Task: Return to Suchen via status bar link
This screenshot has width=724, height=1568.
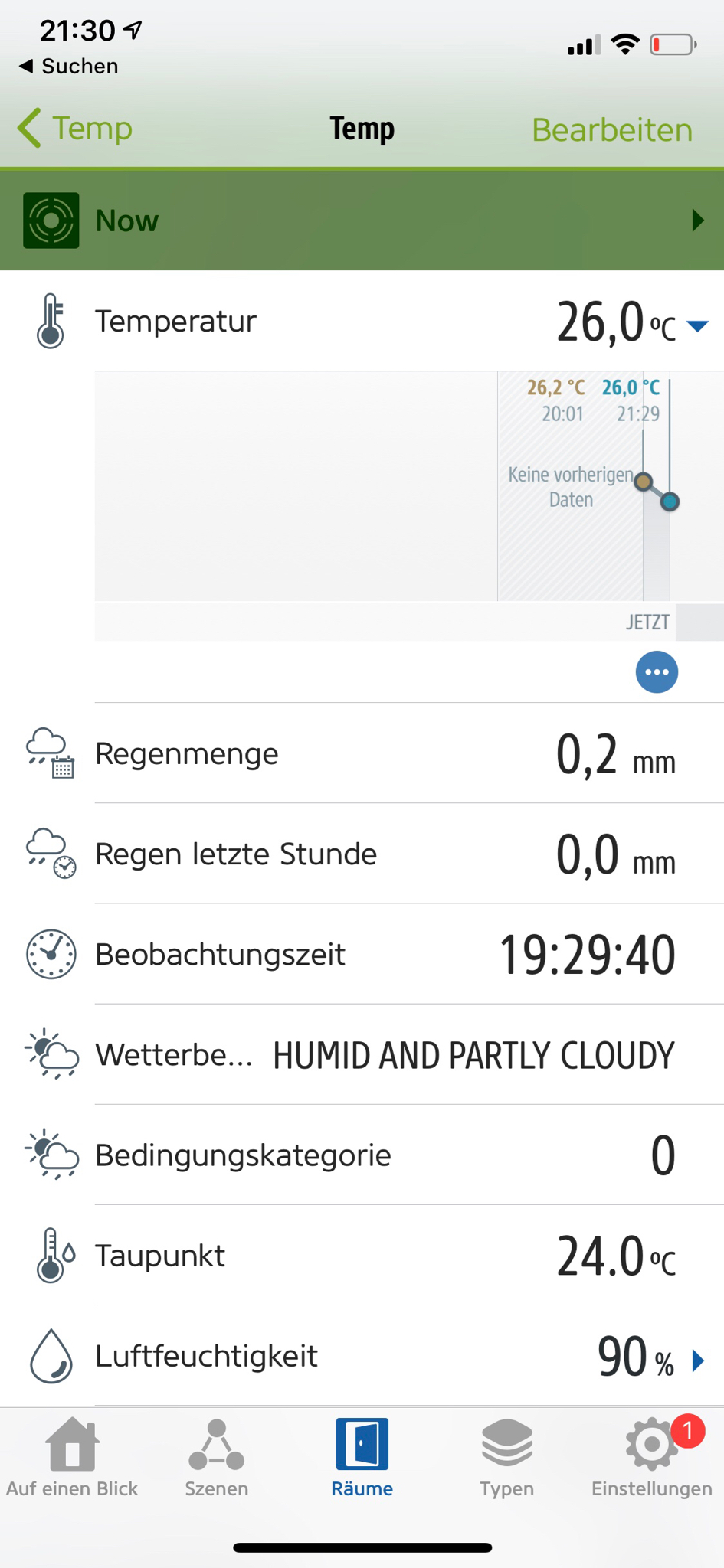Action: pos(69,67)
